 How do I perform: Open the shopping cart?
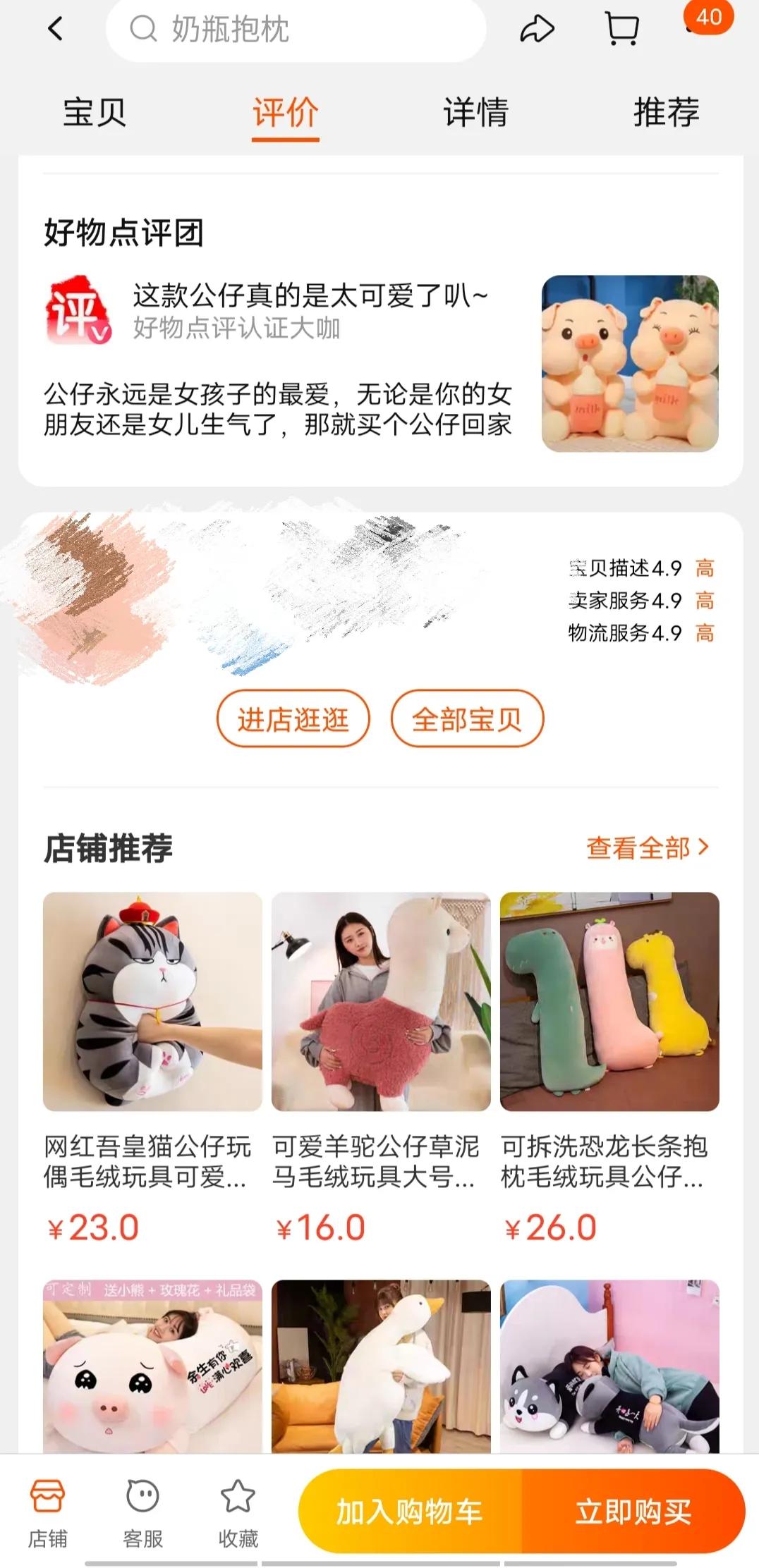pos(622,30)
